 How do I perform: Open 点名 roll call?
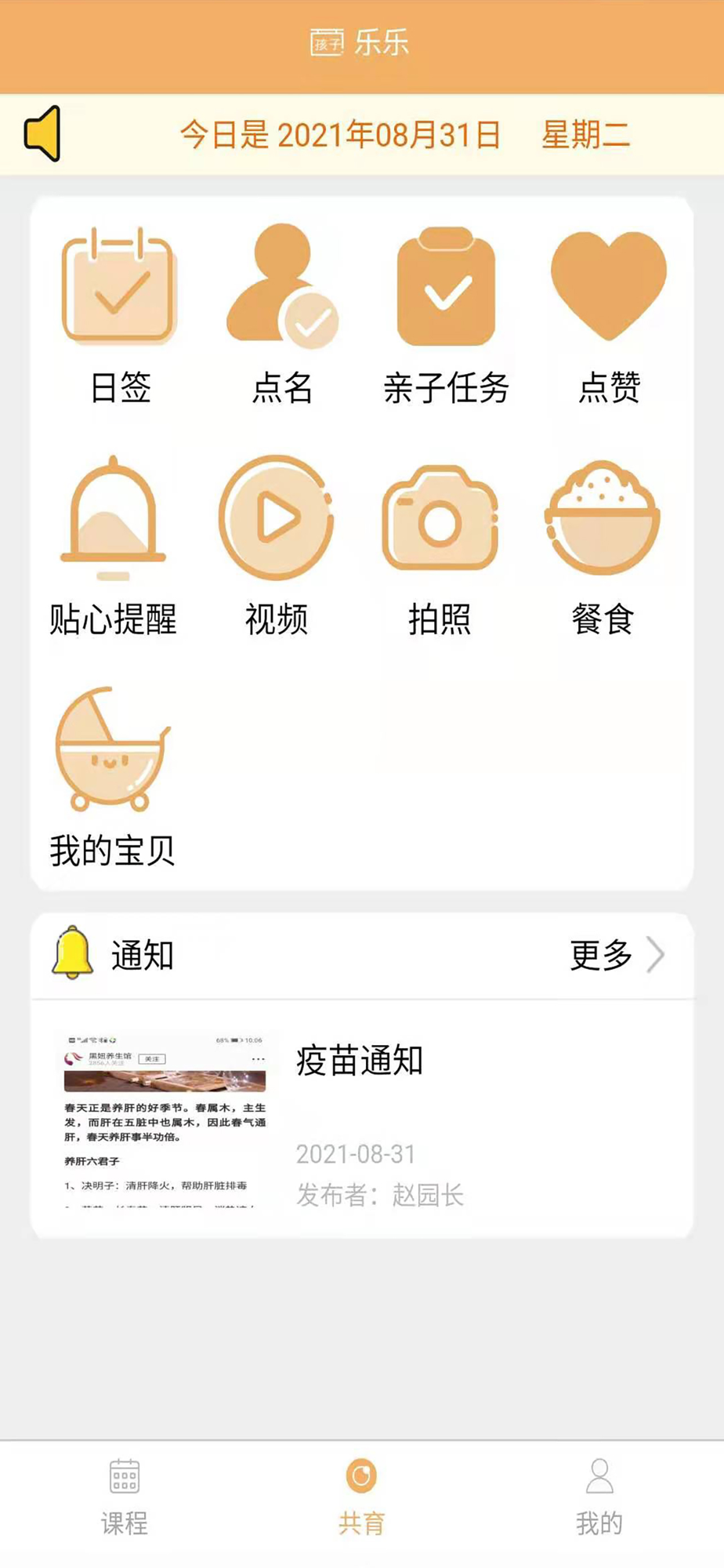point(283,315)
